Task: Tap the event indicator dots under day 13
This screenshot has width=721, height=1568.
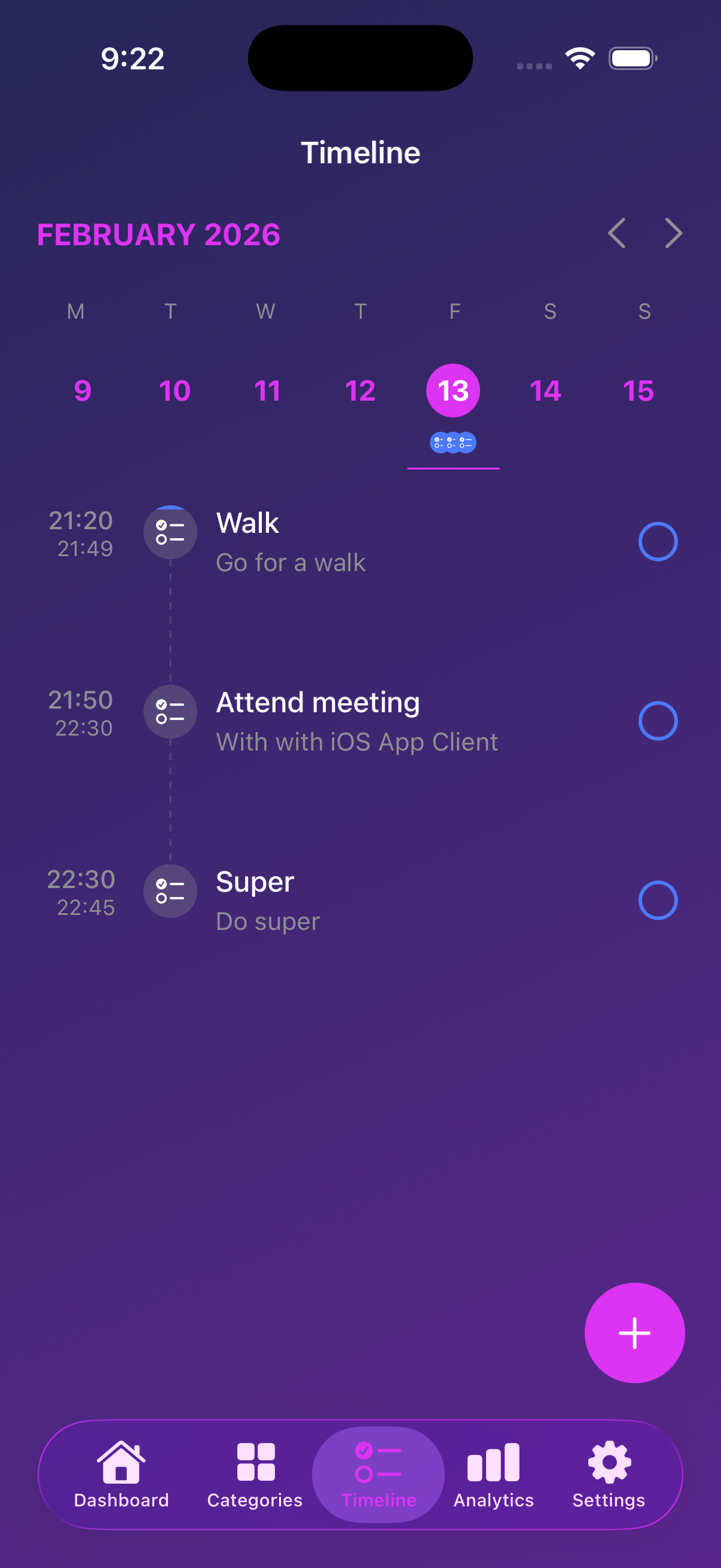Action: click(x=453, y=443)
